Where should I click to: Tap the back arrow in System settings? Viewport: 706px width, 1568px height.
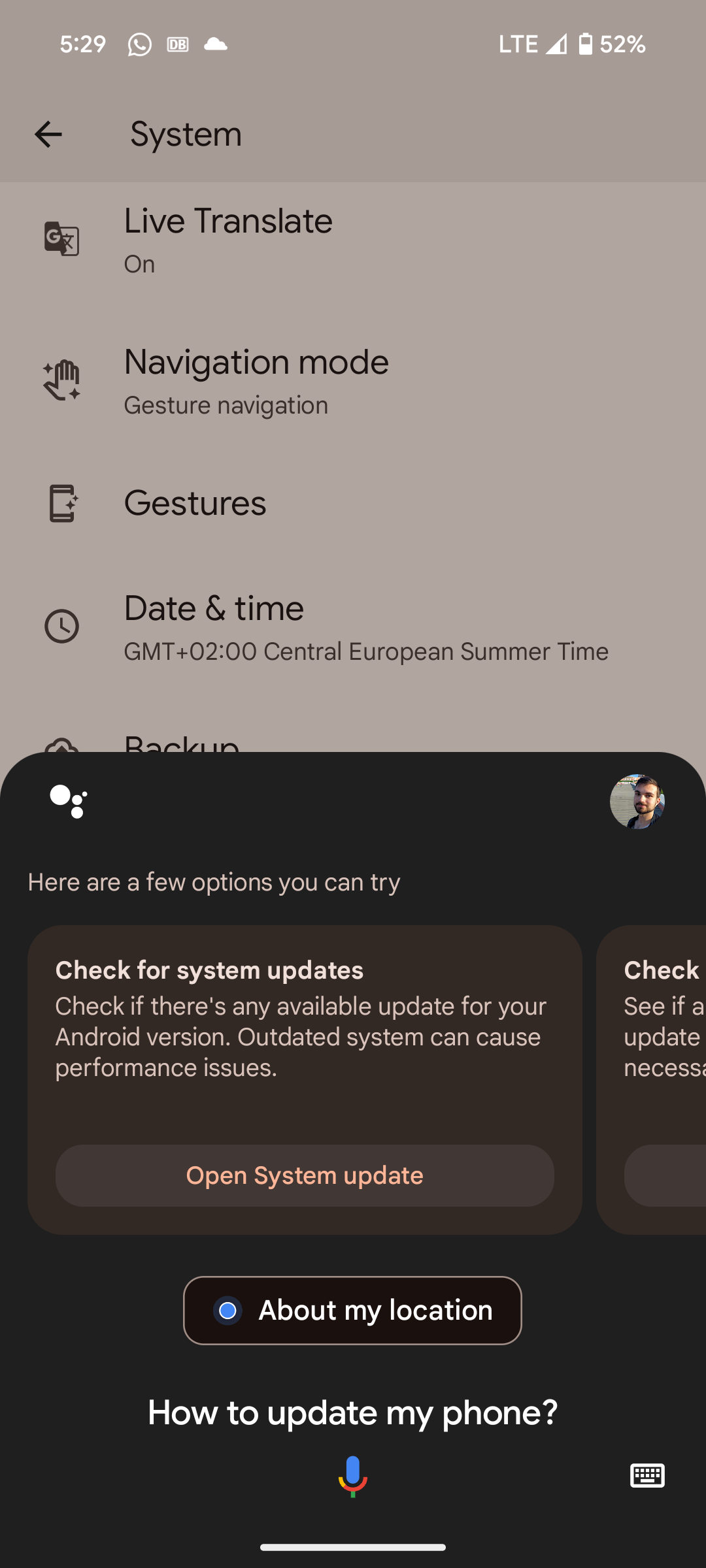(x=48, y=134)
